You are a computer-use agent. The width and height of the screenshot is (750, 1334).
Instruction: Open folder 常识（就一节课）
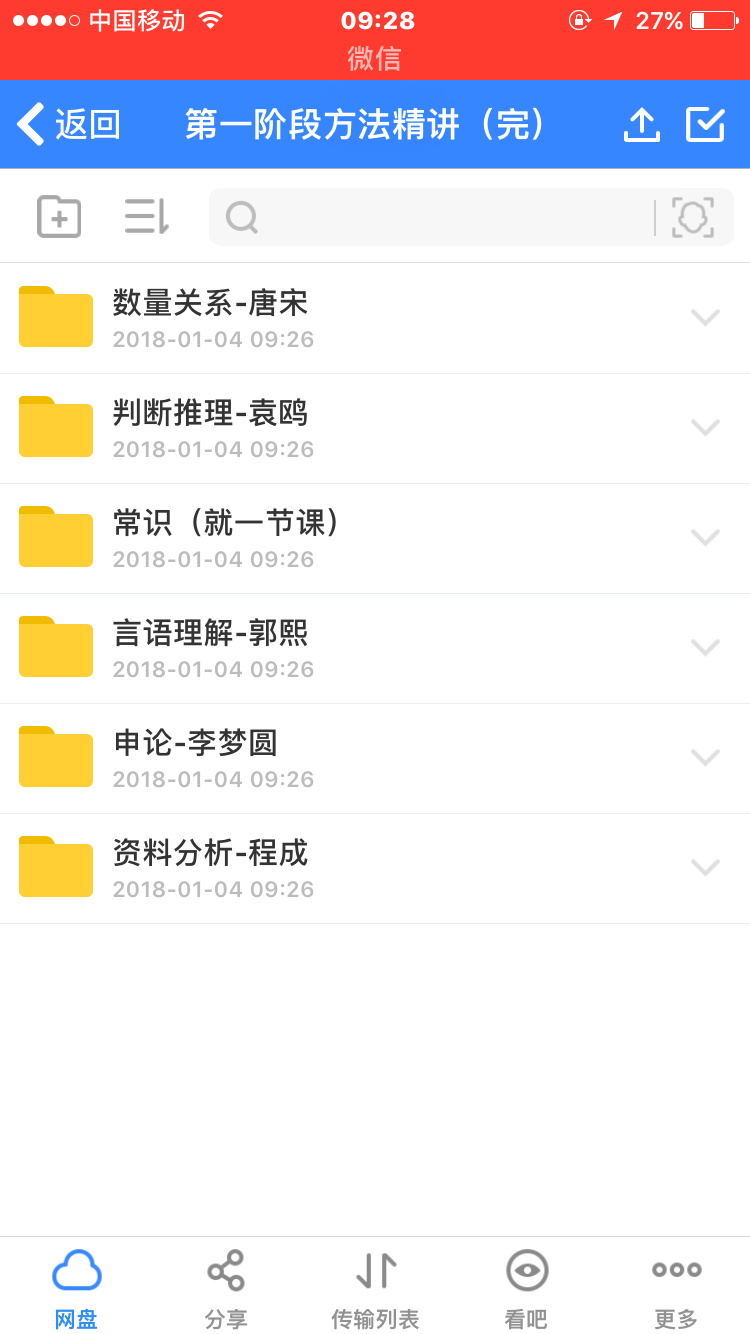pos(375,539)
